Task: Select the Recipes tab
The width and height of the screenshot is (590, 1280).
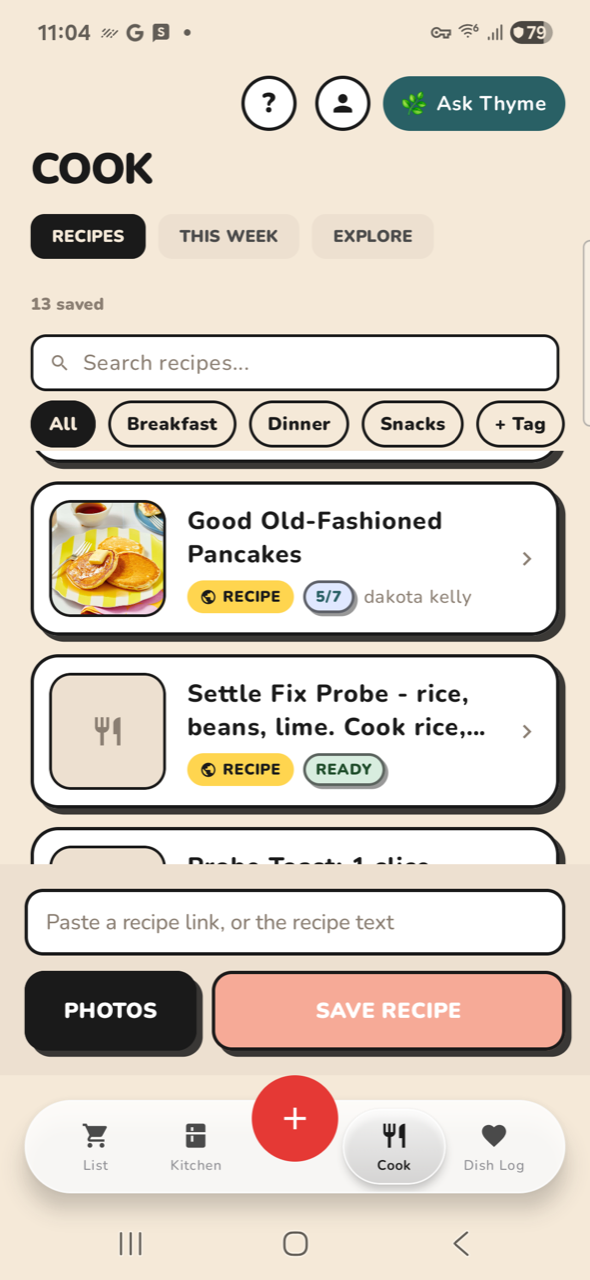Action: [88, 236]
